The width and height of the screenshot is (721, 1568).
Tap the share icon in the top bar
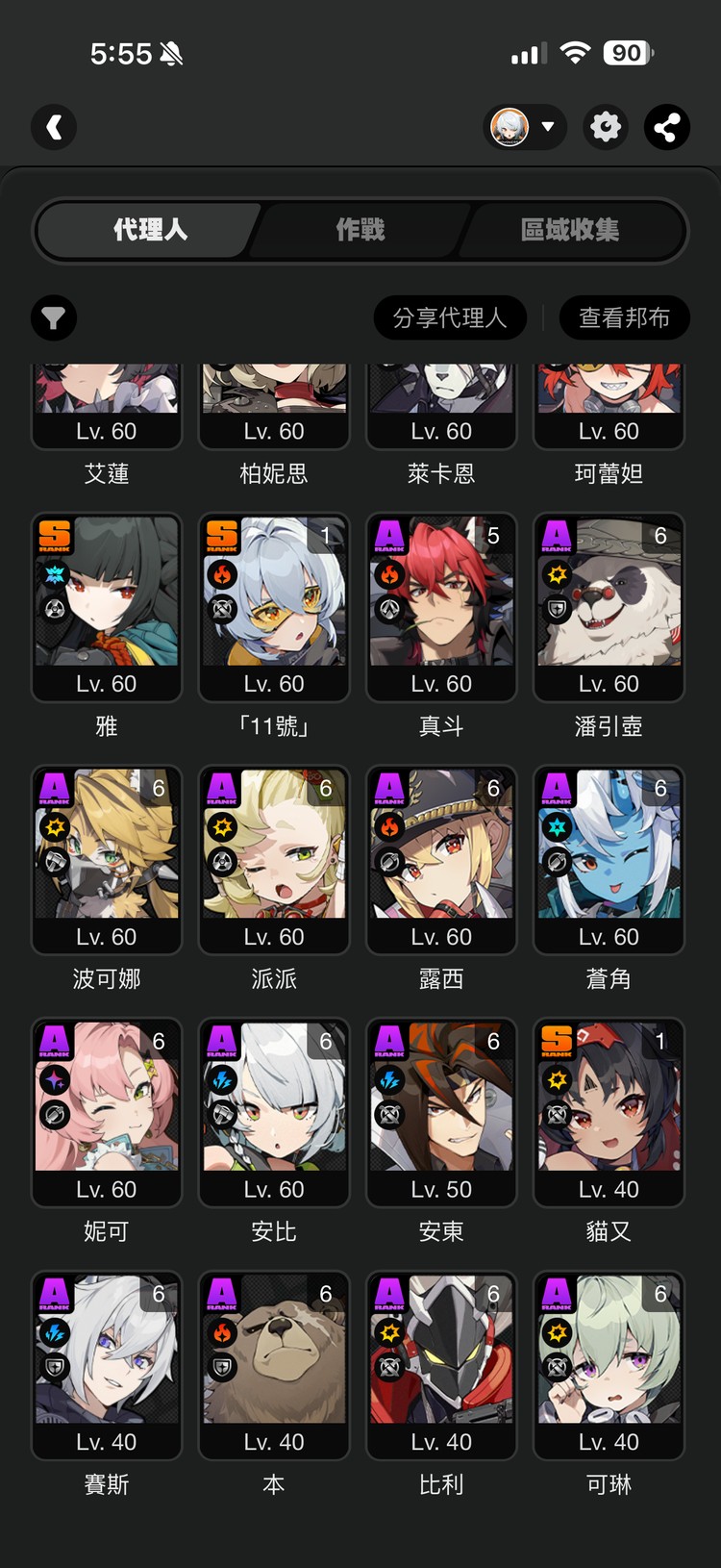click(x=668, y=127)
